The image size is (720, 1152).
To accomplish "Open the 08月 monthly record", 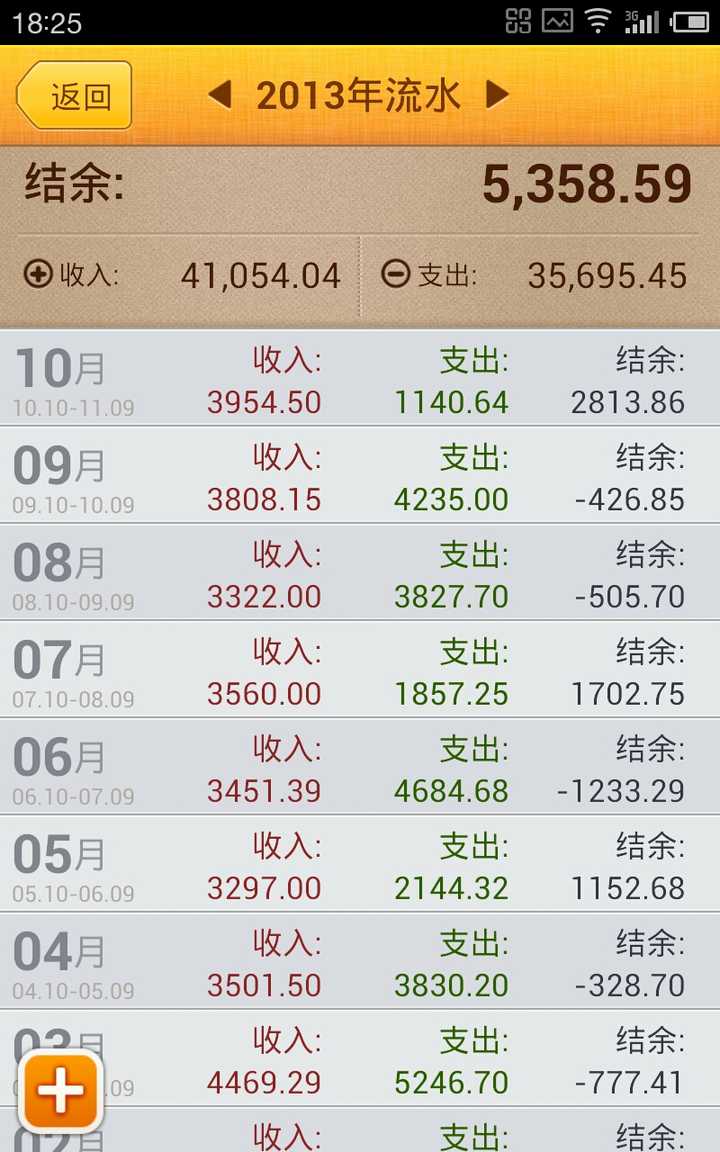I will (360, 572).
